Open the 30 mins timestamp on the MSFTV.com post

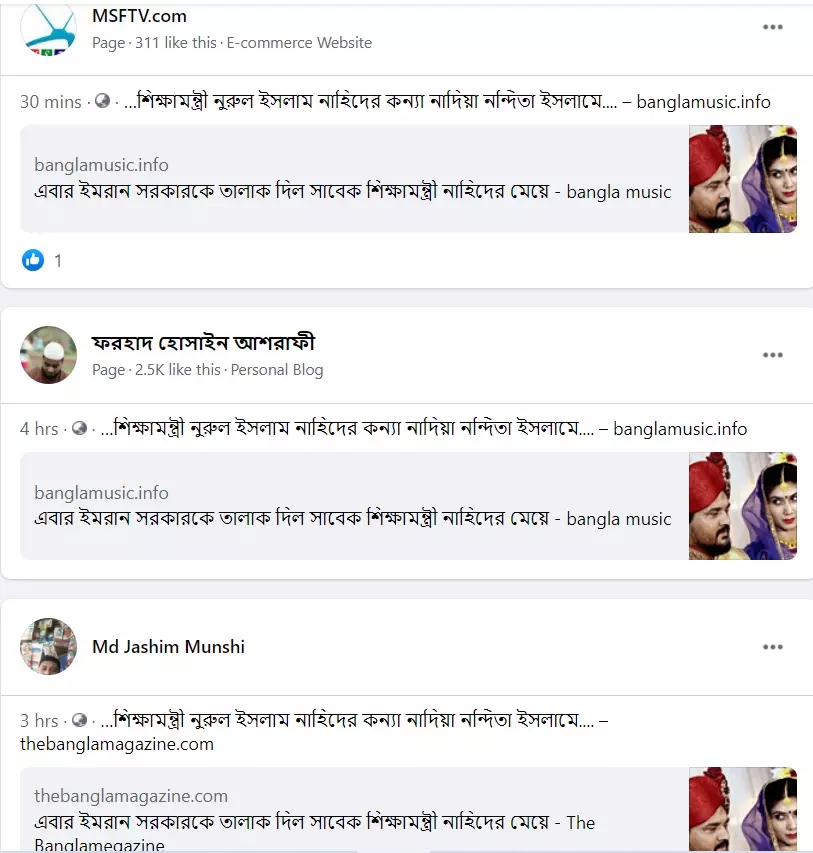pos(51,102)
